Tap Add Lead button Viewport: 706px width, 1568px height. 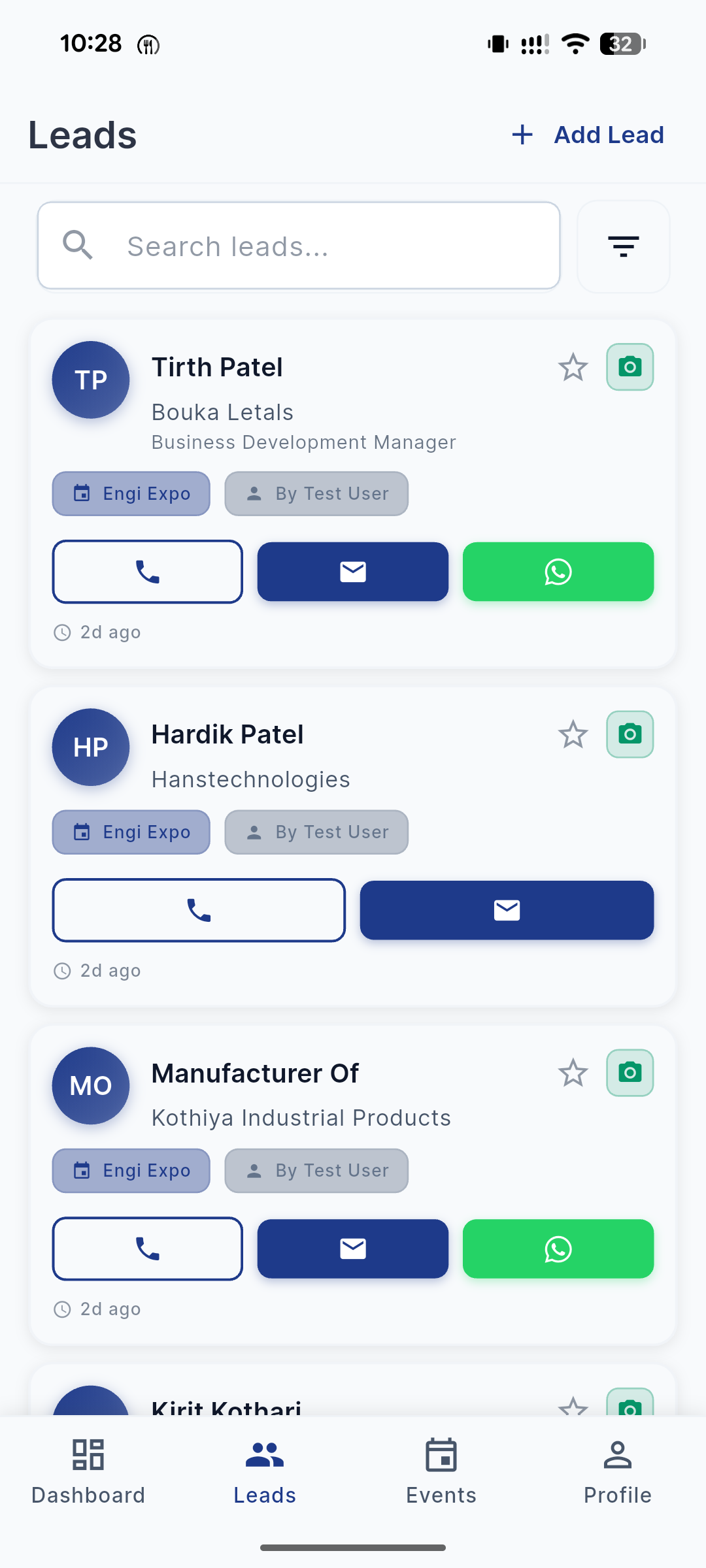(x=588, y=135)
